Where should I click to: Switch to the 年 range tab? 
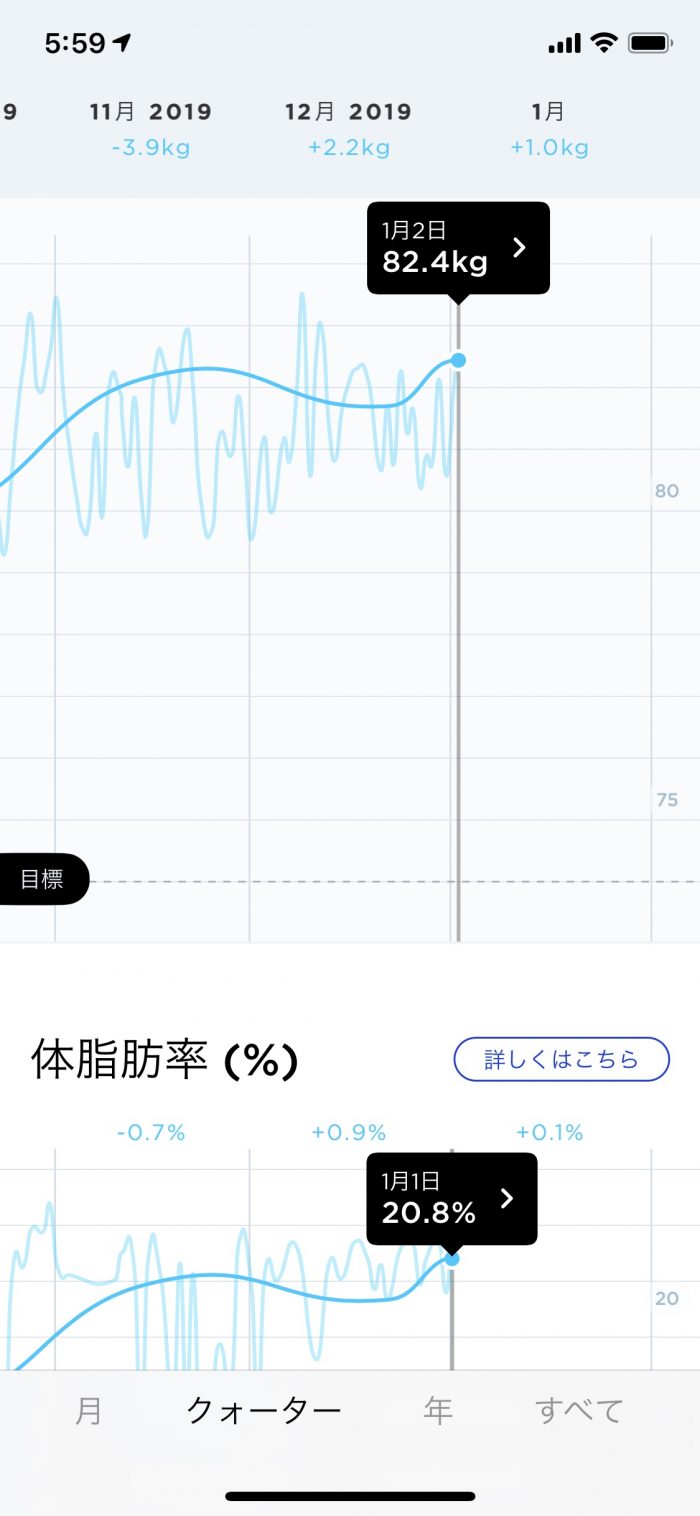point(438,1411)
